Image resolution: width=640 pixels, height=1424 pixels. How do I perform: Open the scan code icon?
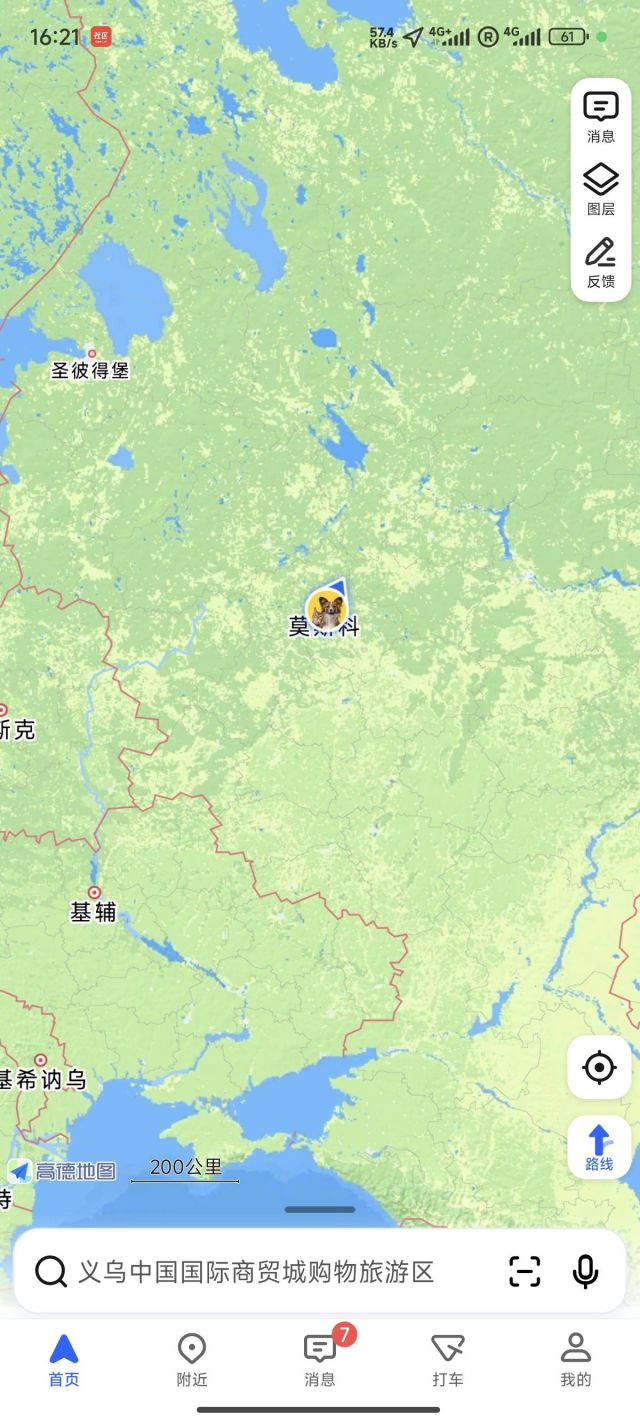[x=525, y=1271]
